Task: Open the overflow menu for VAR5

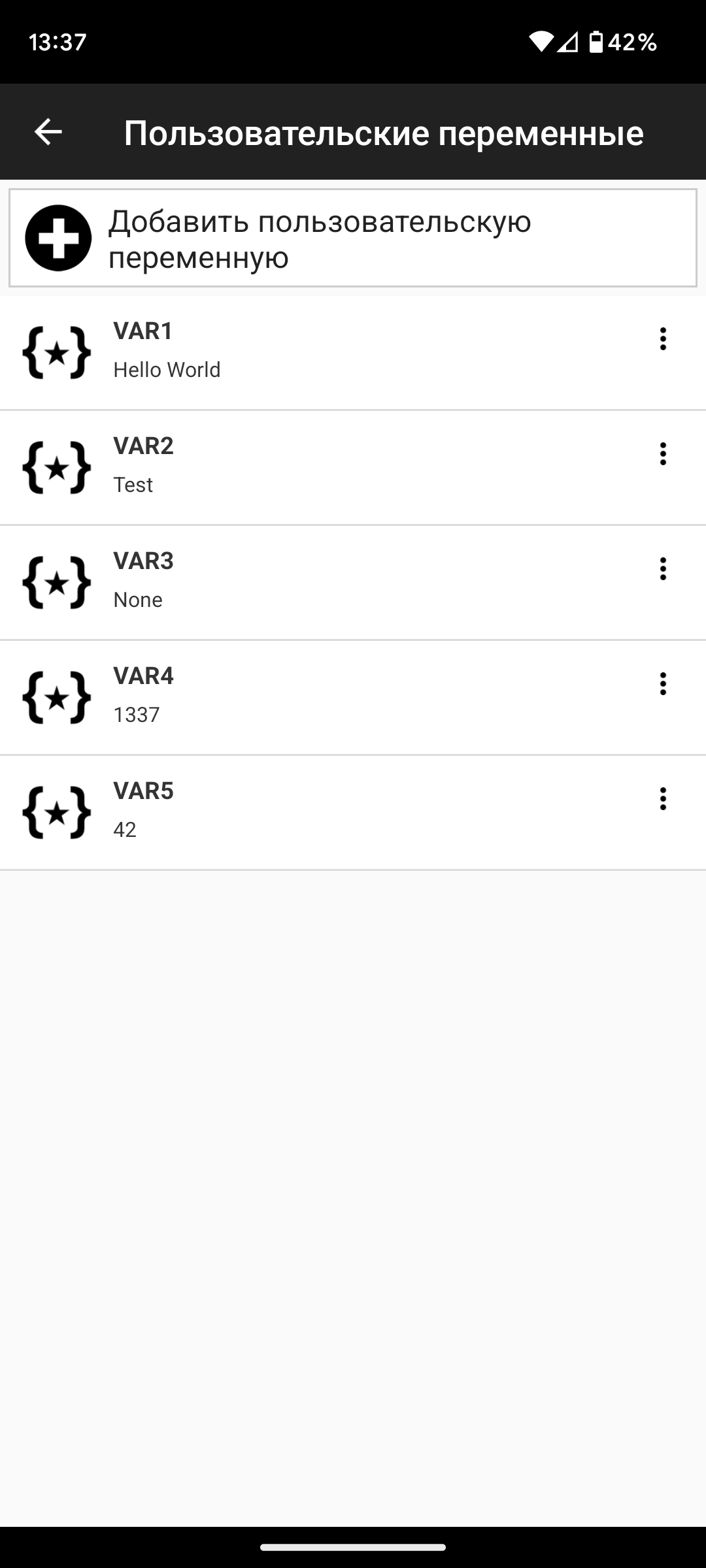Action: click(663, 799)
